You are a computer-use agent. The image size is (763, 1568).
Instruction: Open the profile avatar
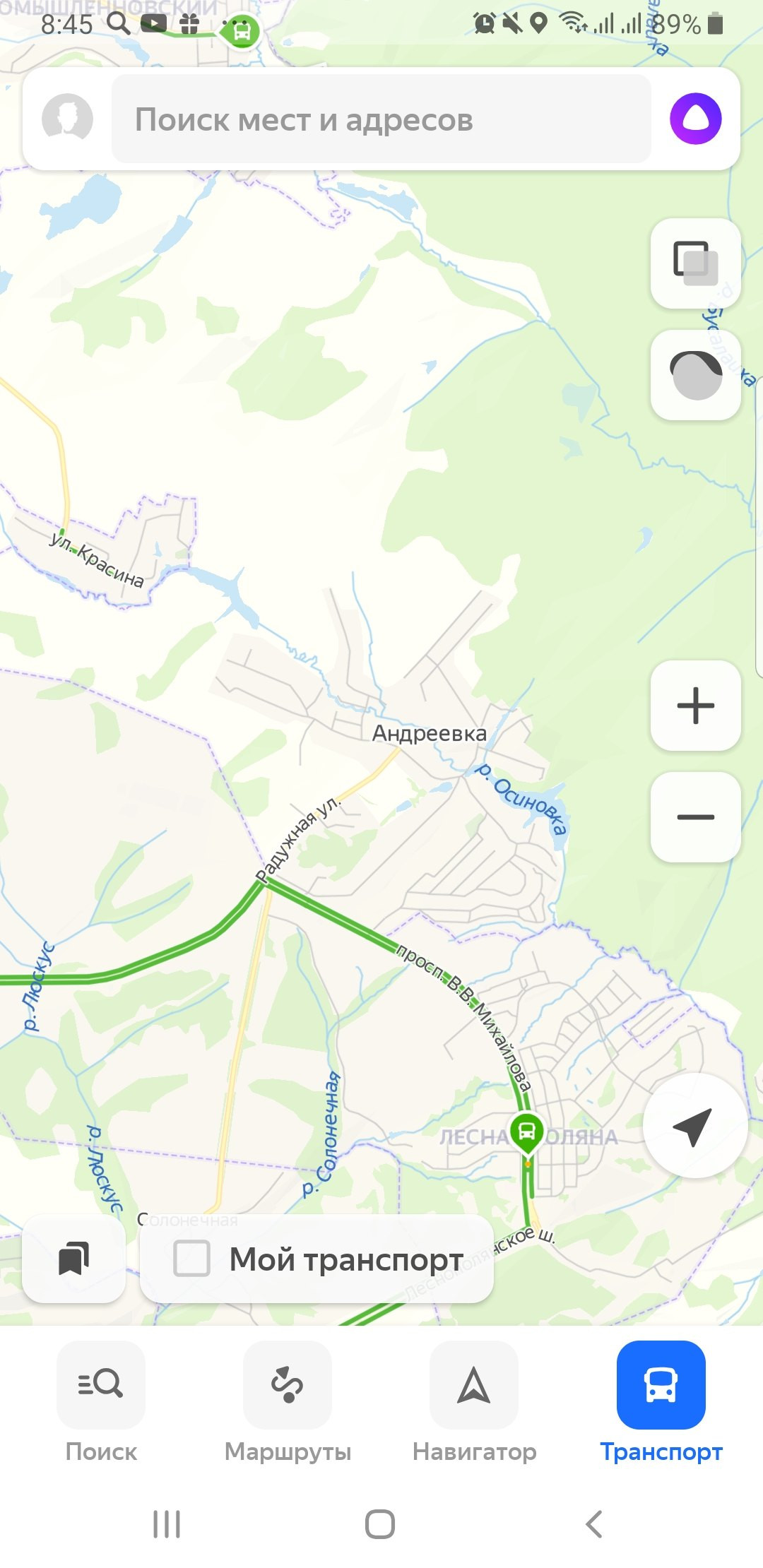coord(67,119)
